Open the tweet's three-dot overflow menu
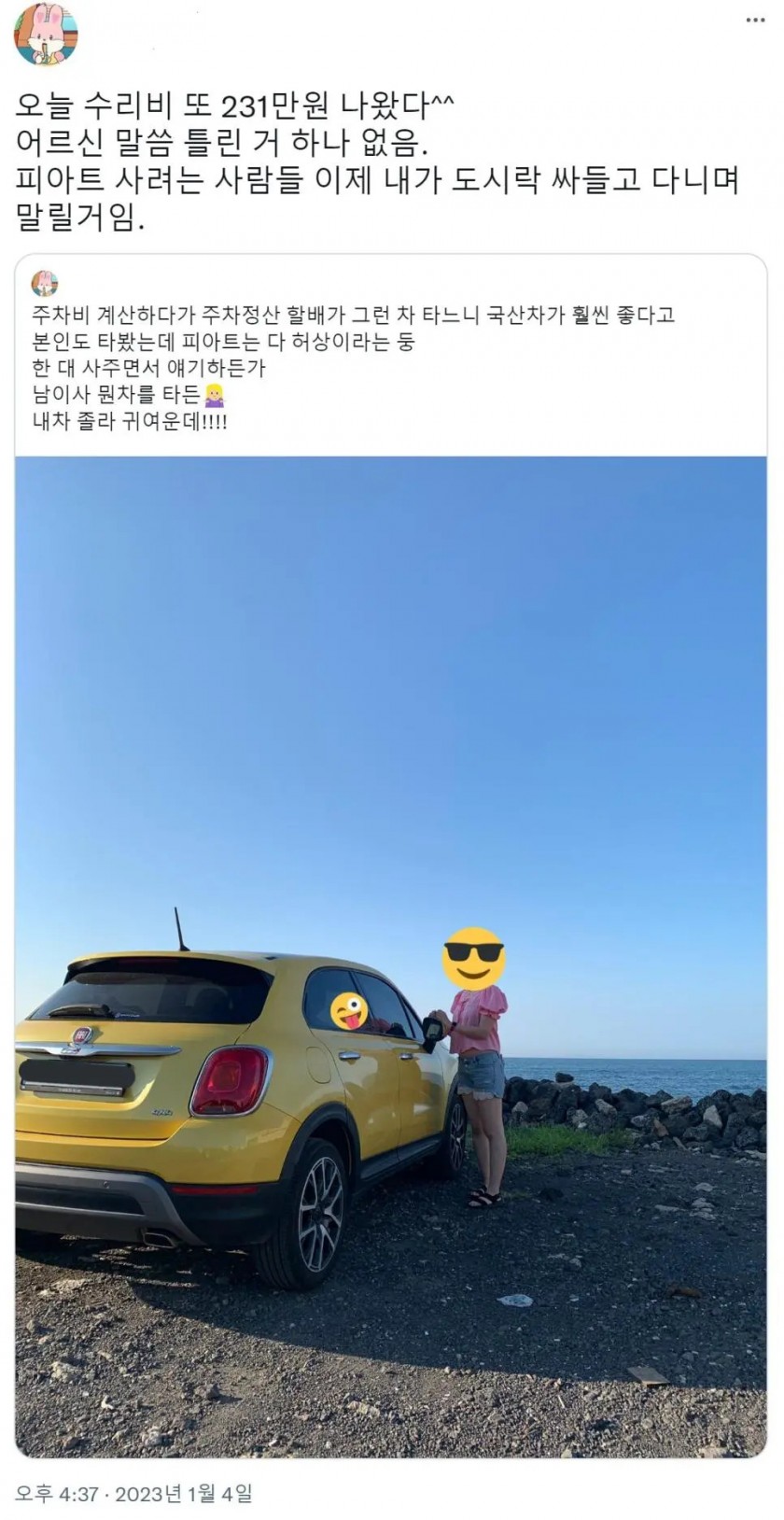This screenshot has width=784, height=1520. coord(755,20)
